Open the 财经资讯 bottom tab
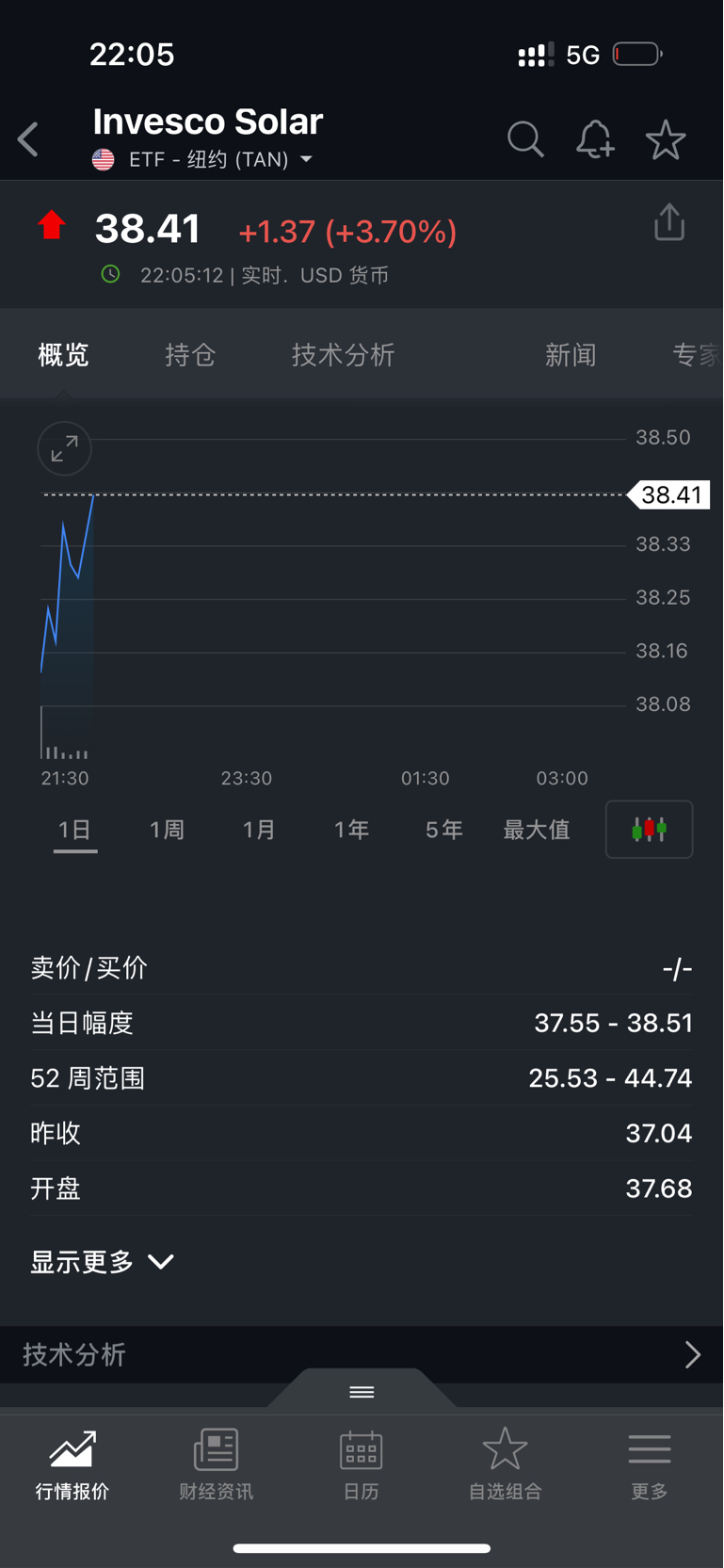Viewport: 724px width, 1568px height. pos(217,1464)
